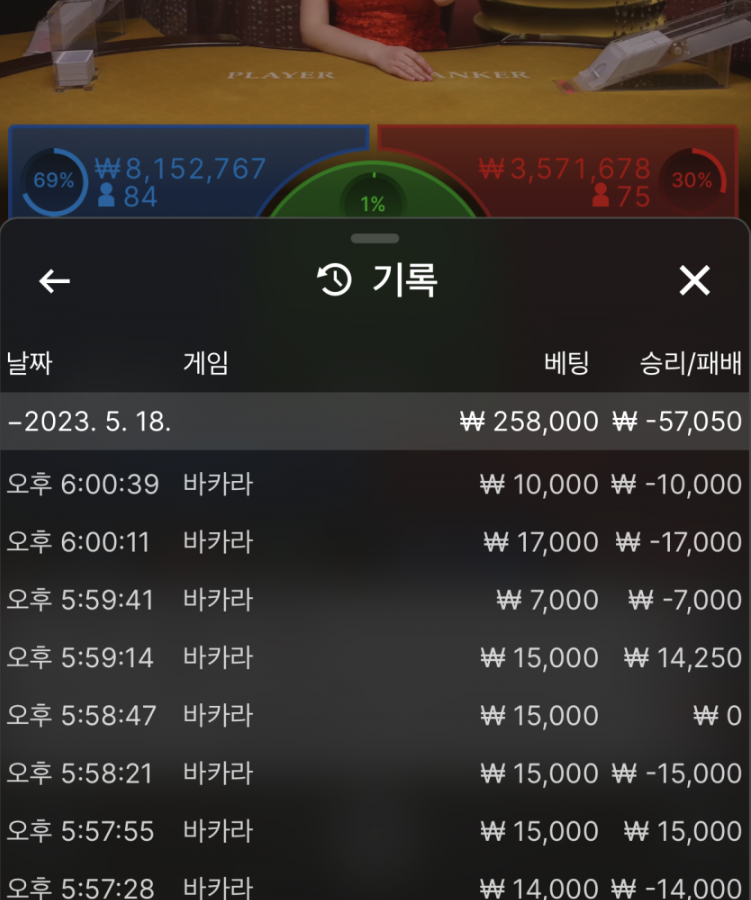Screen dimensions: 751x900
Task: View the 오후 5:57:55 round with ₩15,000 win
Action: pos(375,831)
